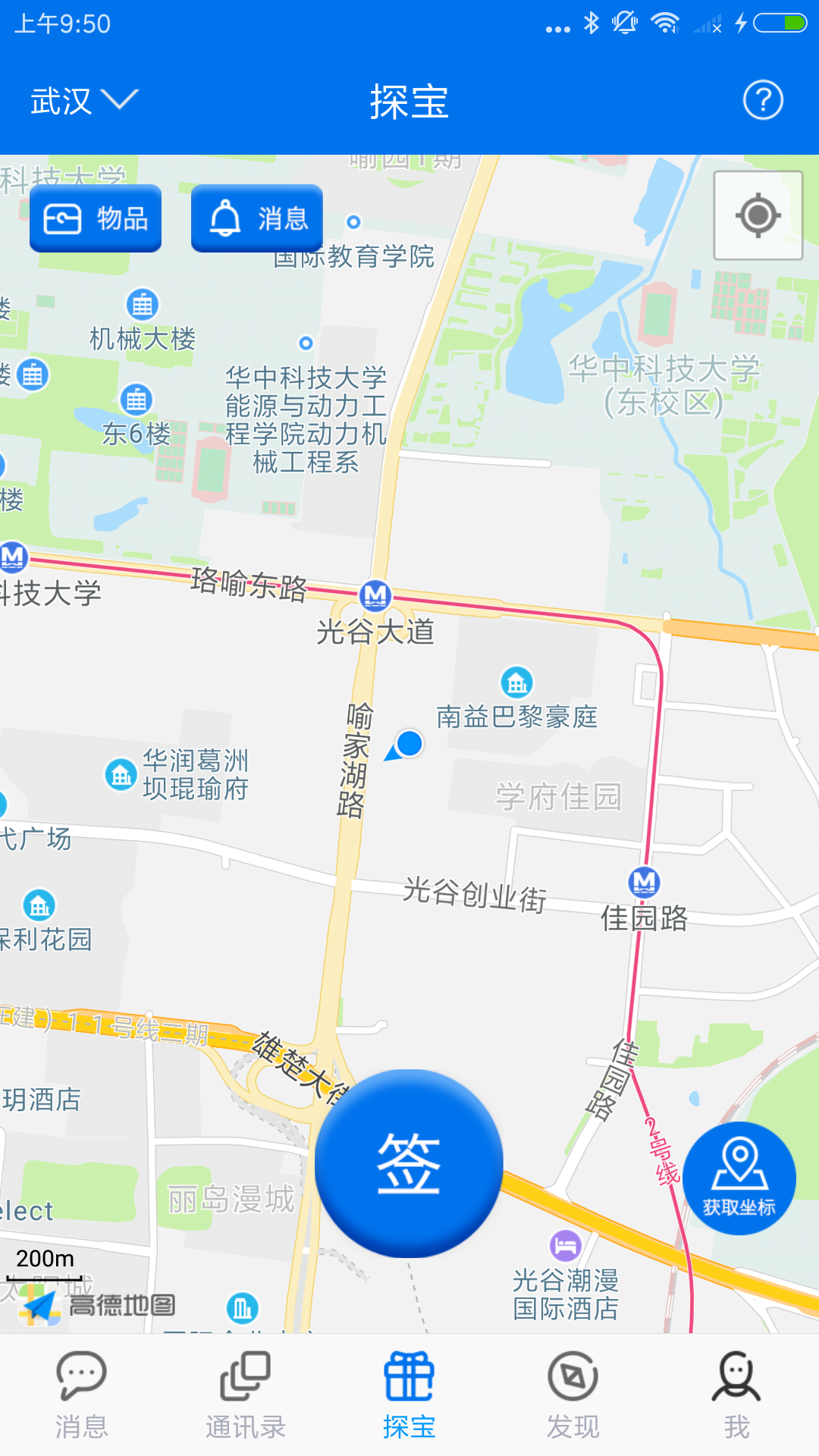Switch to the 通讯录 contacts tab

[x=246, y=1395]
